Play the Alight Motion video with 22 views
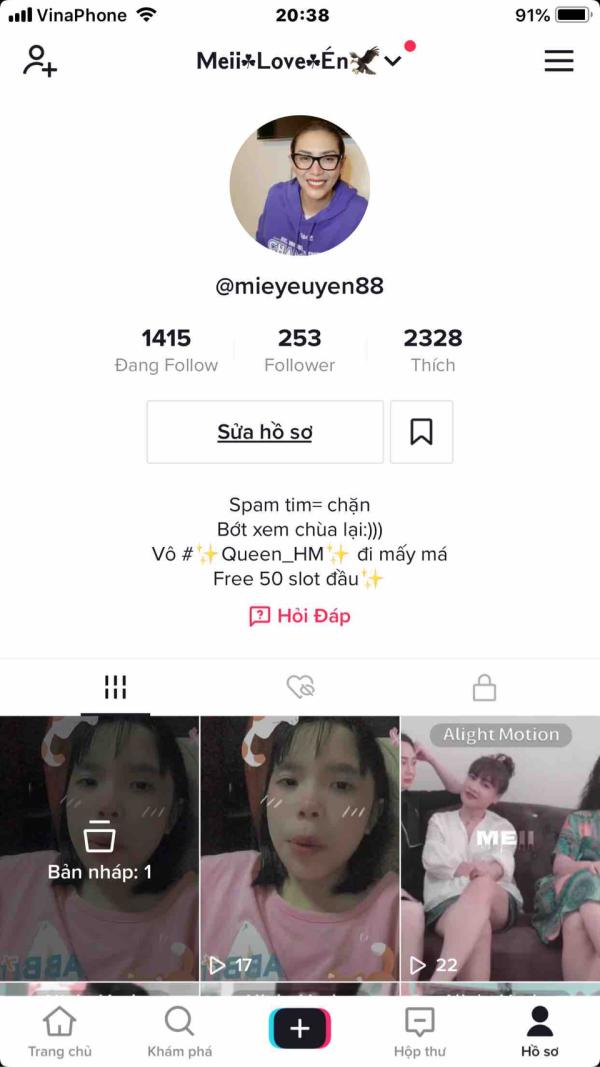The image size is (600, 1067). point(500,850)
